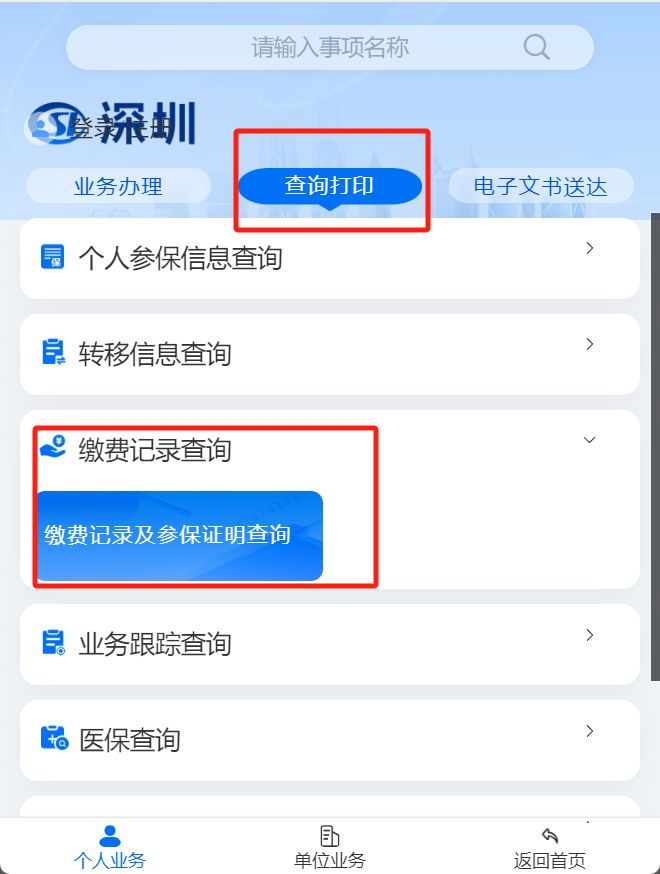Switch to 单位业务 in bottom bar
Screen dimensions: 660x874
[329, 846]
